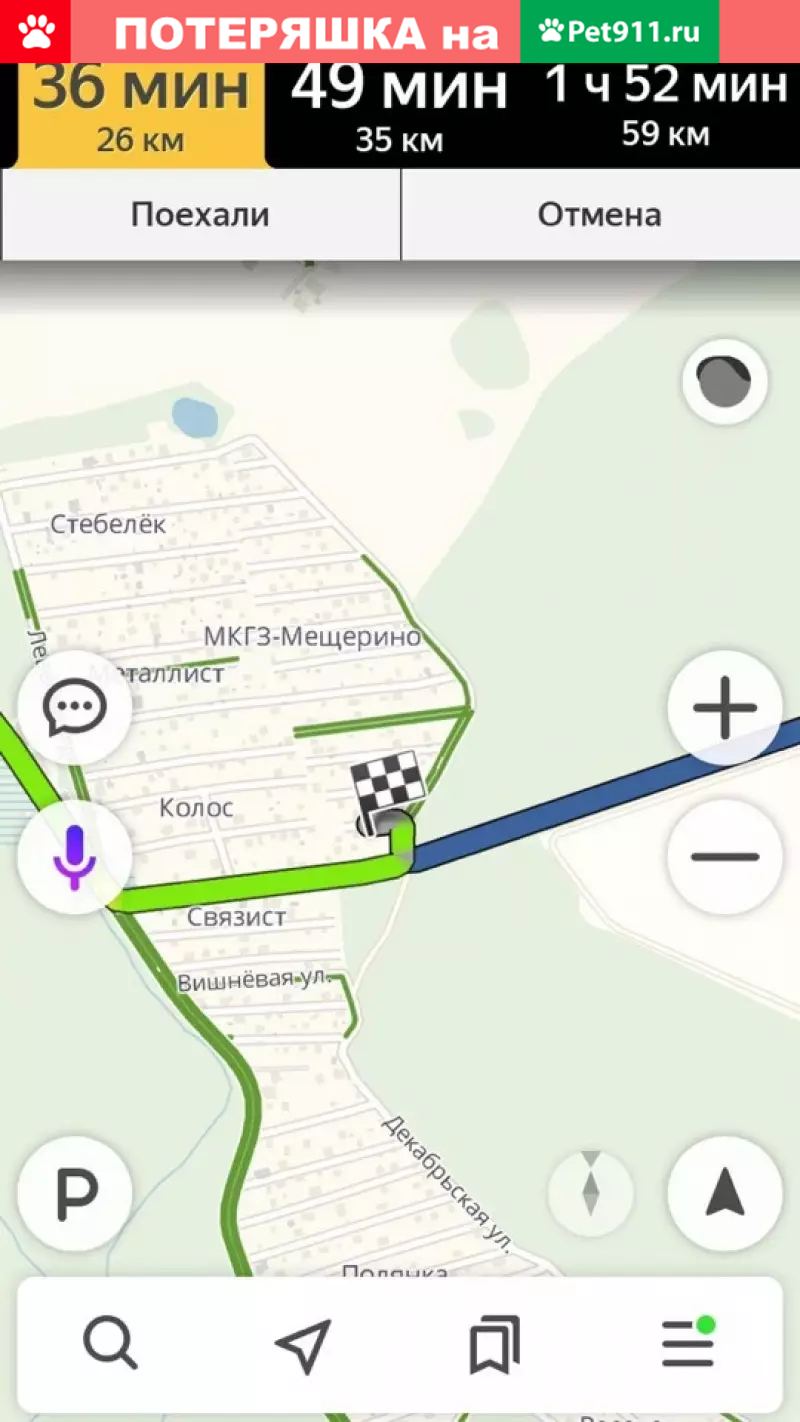The image size is (800, 1422).
Task: Tap the compass to orient north
Action: click(x=591, y=1193)
